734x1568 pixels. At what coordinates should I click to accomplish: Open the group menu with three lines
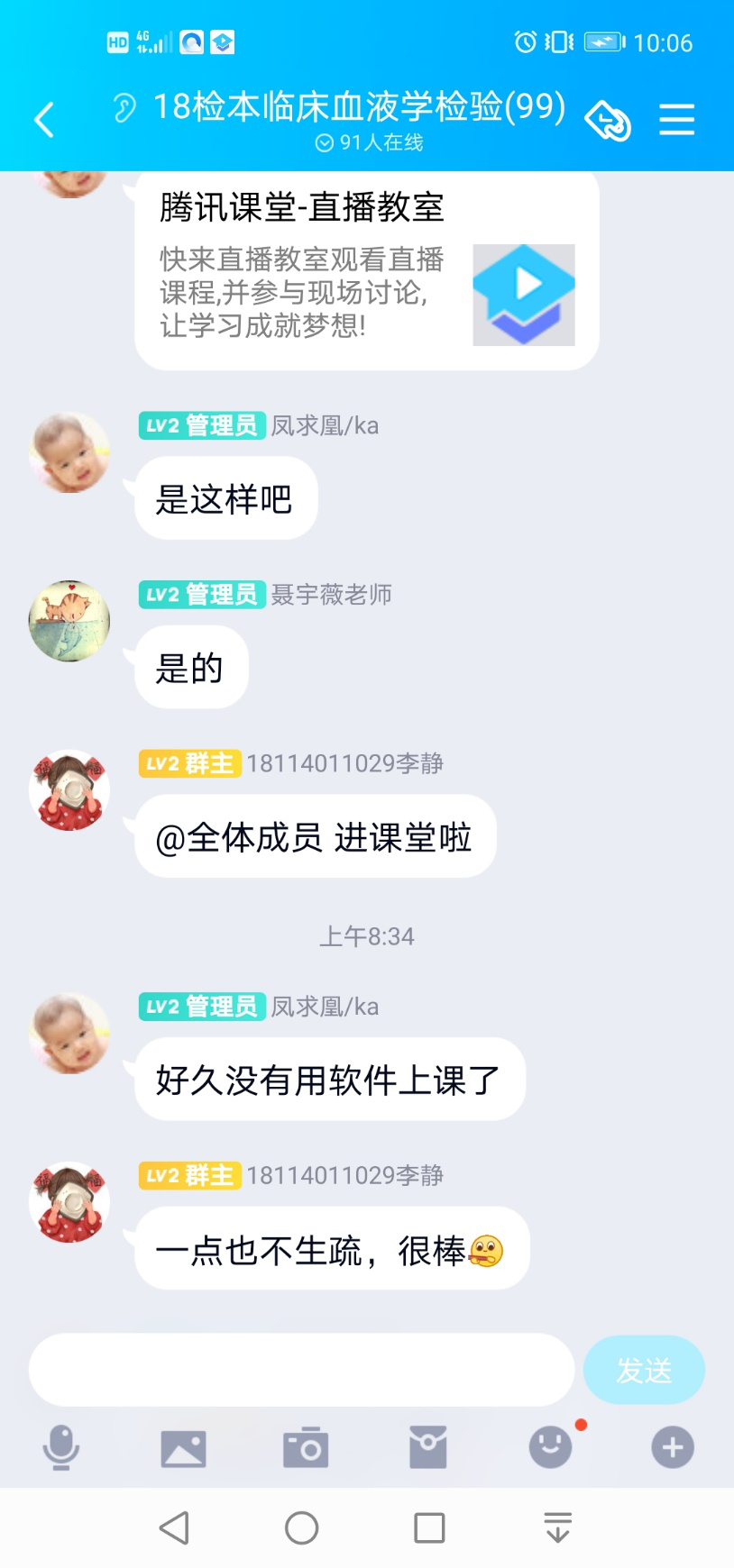676,119
